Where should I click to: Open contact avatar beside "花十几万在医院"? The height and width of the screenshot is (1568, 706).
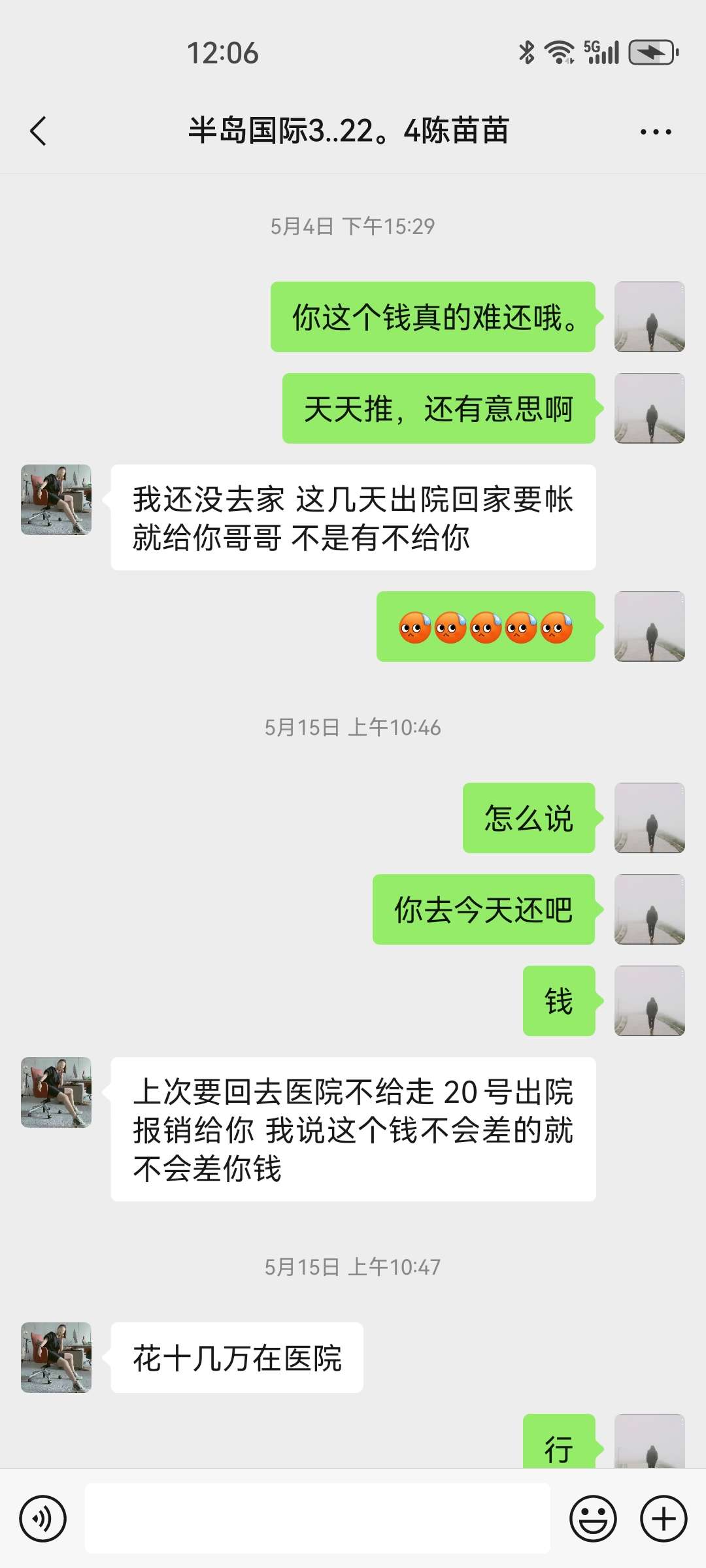56,1358
